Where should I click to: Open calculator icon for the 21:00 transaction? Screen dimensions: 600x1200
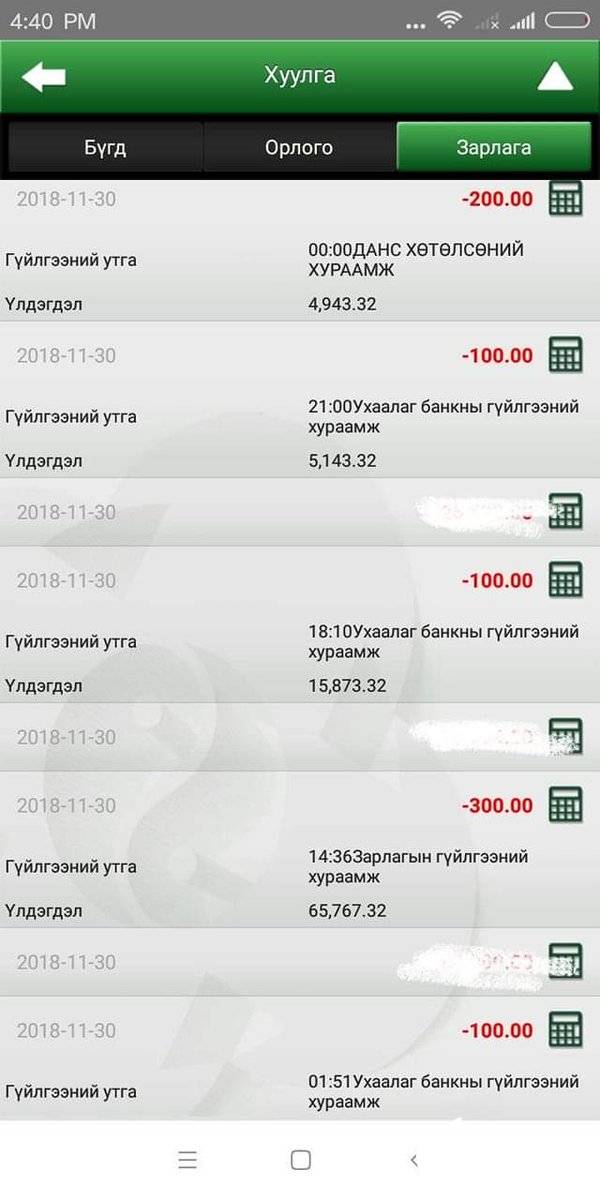[566, 354]
